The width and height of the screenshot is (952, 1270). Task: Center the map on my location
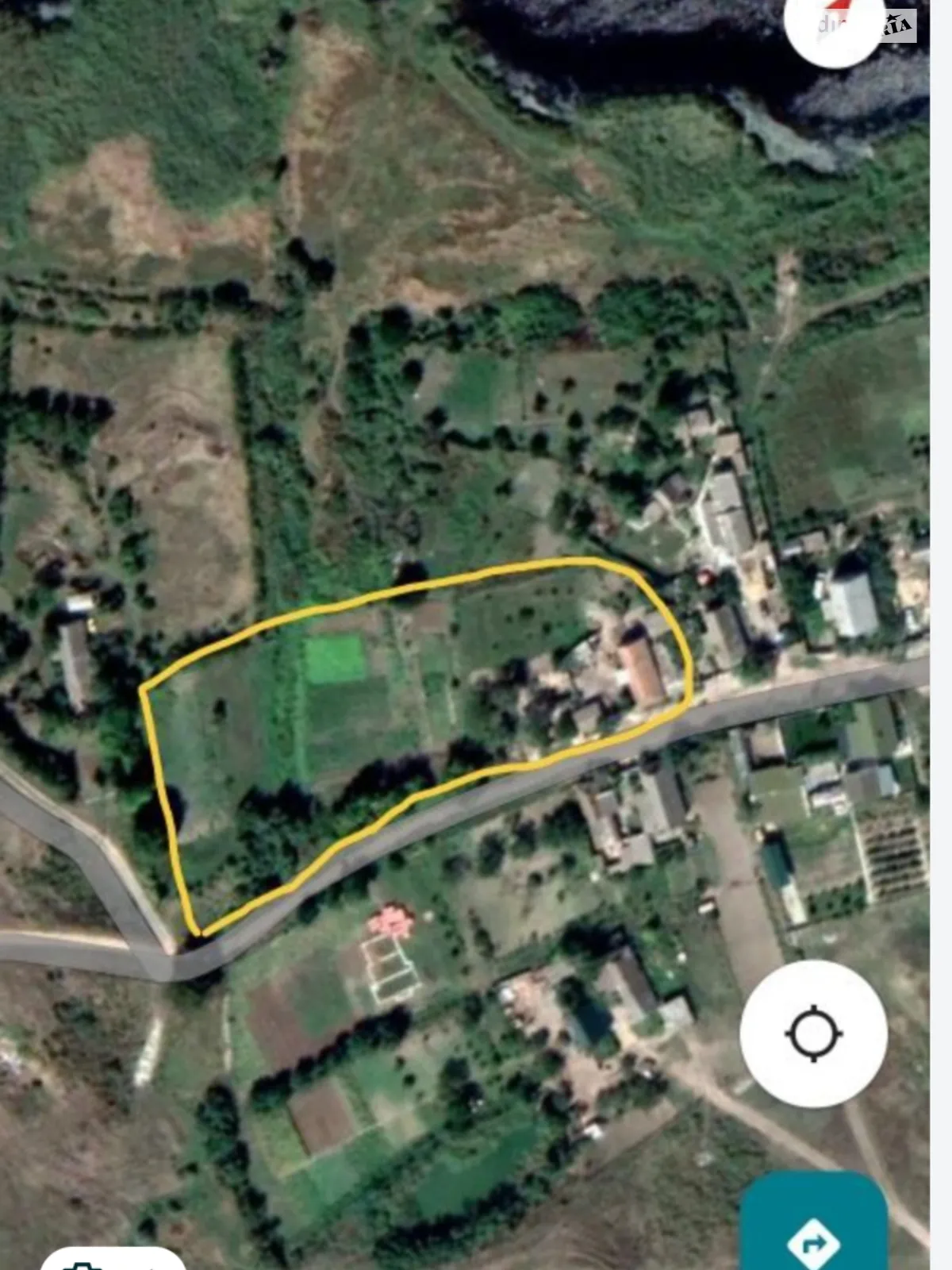(813, 1033)
